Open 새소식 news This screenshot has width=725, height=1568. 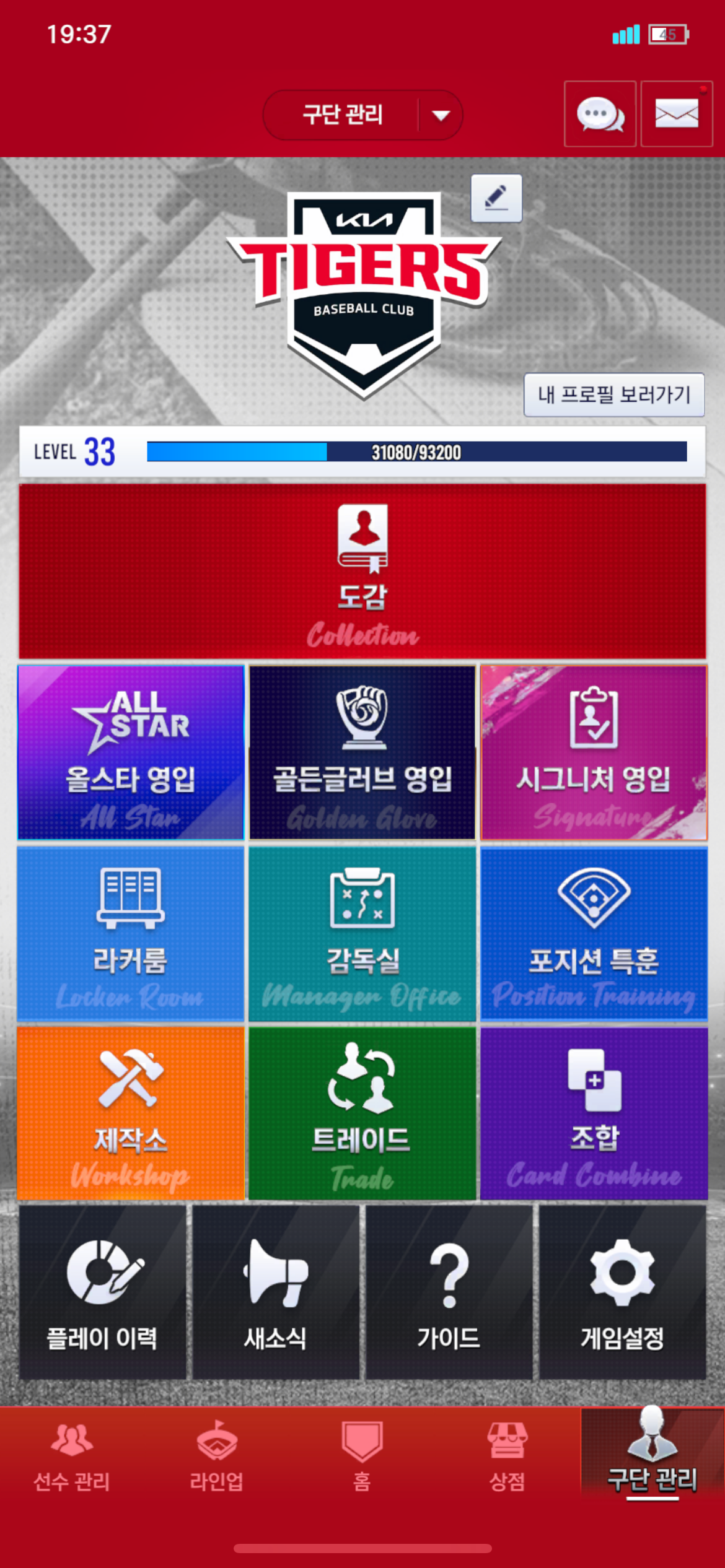[x=276, y=1292]
